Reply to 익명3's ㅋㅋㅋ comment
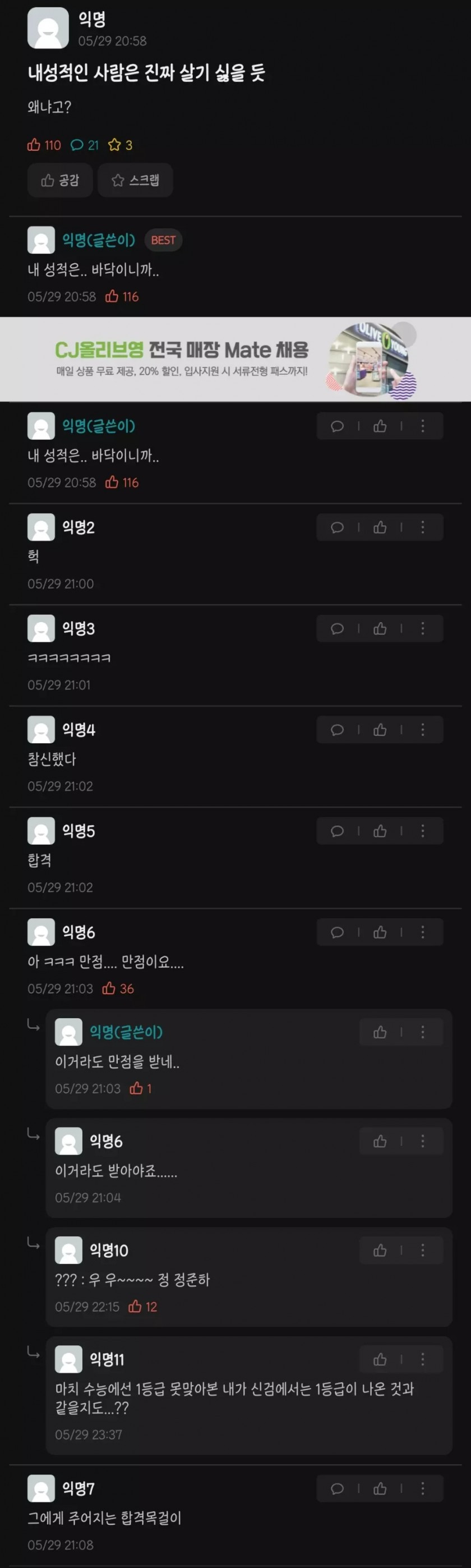 click(x=337, y=629)
